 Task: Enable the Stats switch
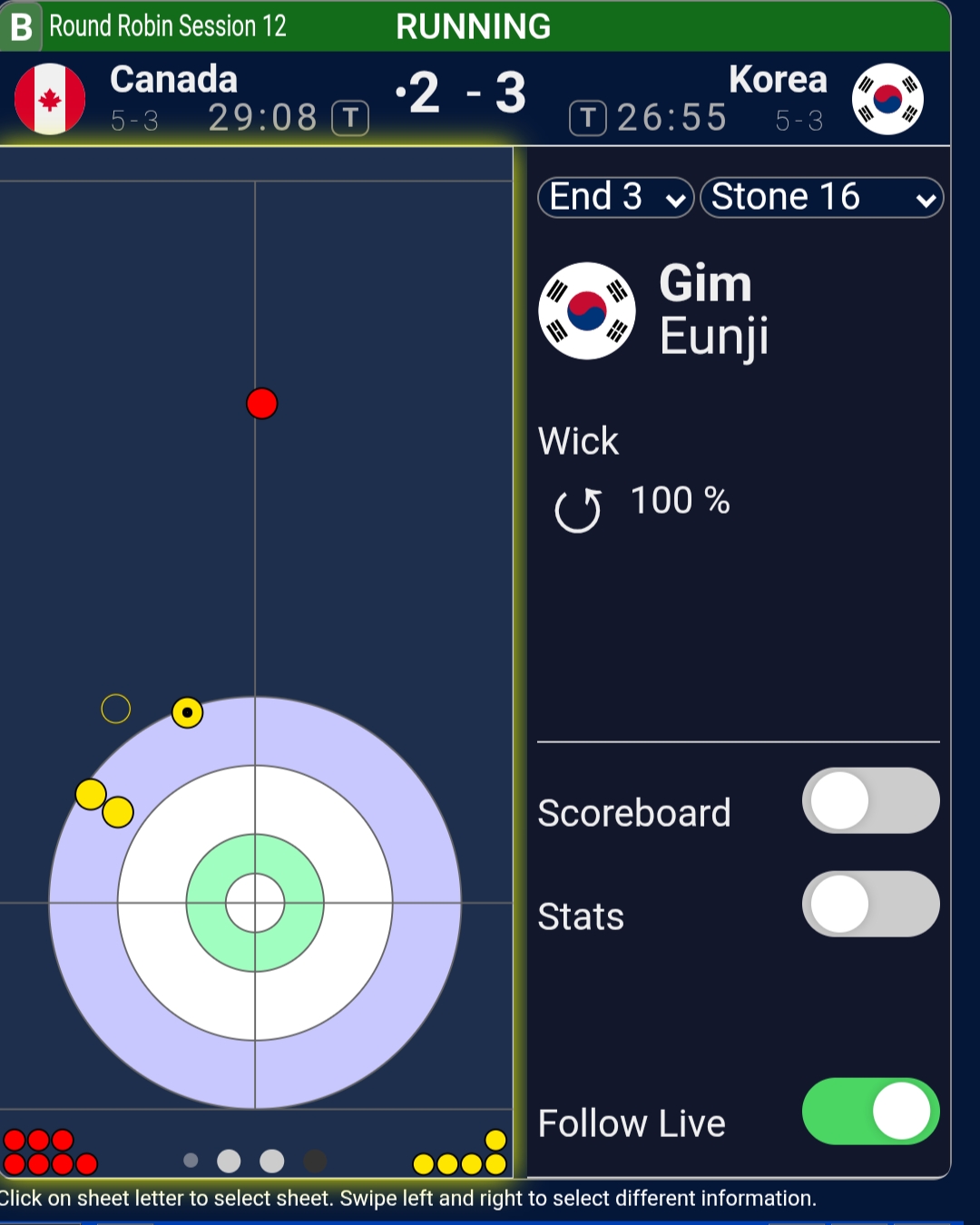(869, 904)
